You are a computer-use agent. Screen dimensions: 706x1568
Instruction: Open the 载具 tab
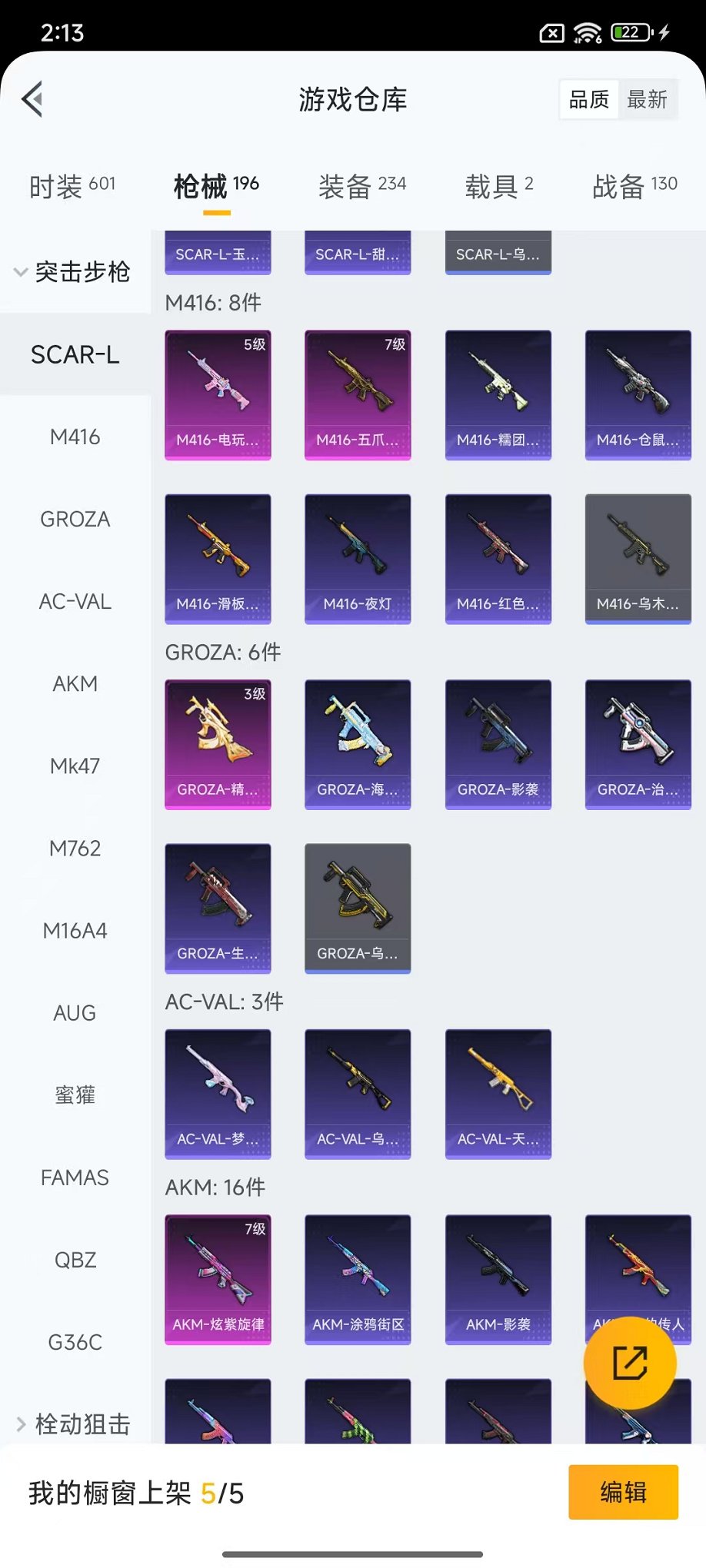(498, 185)
